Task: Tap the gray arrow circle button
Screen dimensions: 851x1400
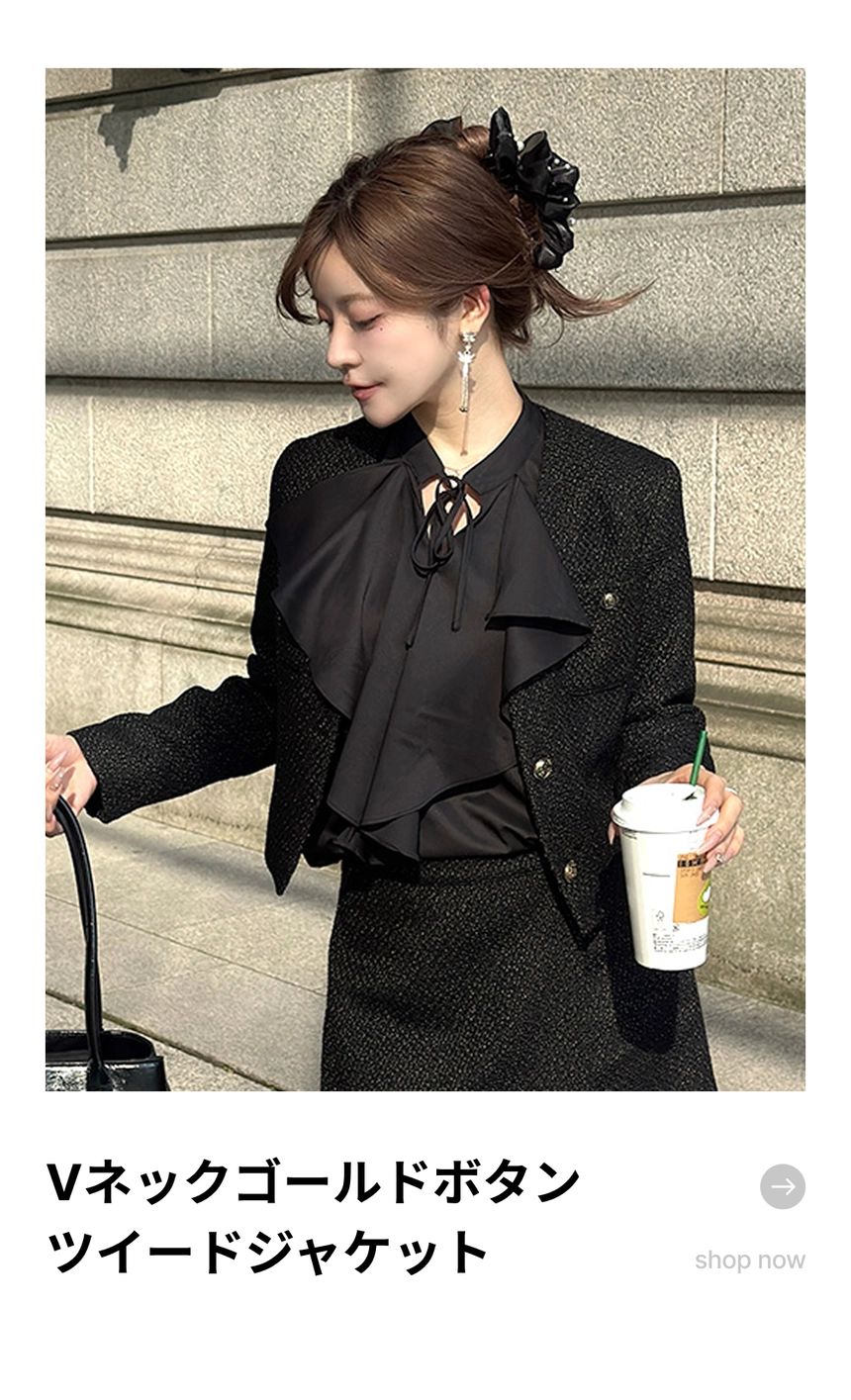Action: point(782,1186)
